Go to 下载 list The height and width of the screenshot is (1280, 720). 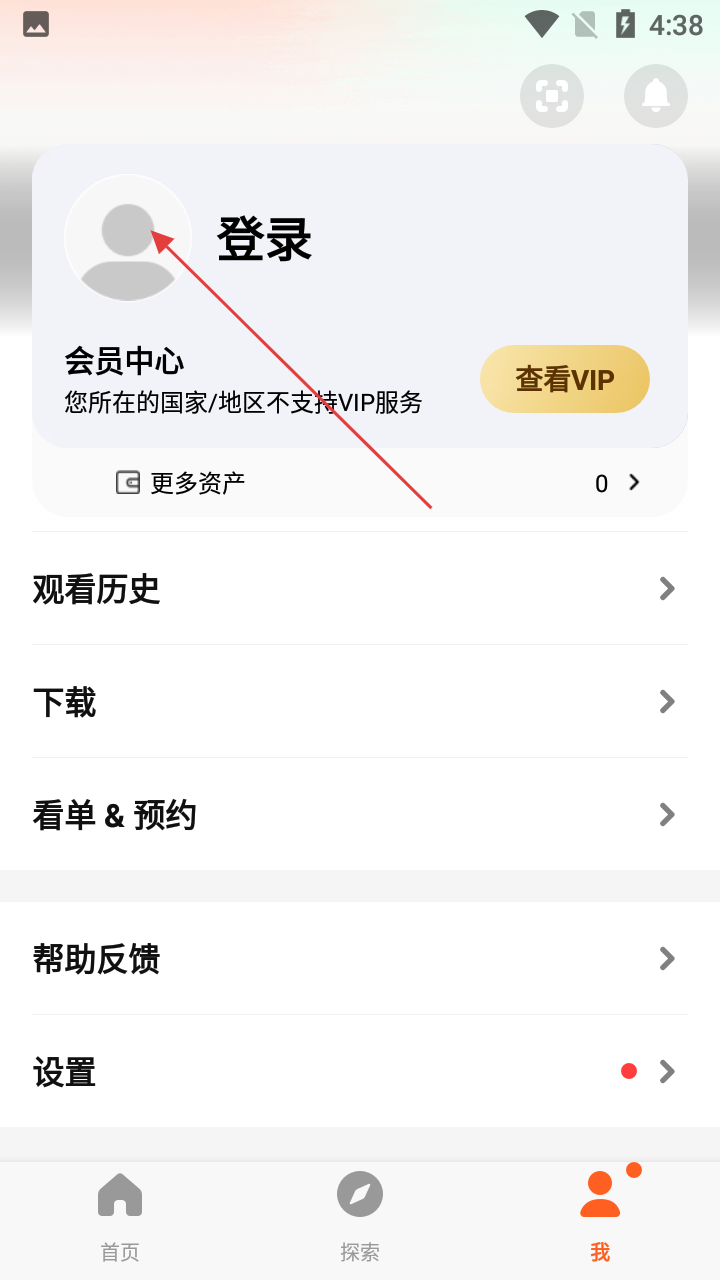pyautogui.click(x=360, y=702)
